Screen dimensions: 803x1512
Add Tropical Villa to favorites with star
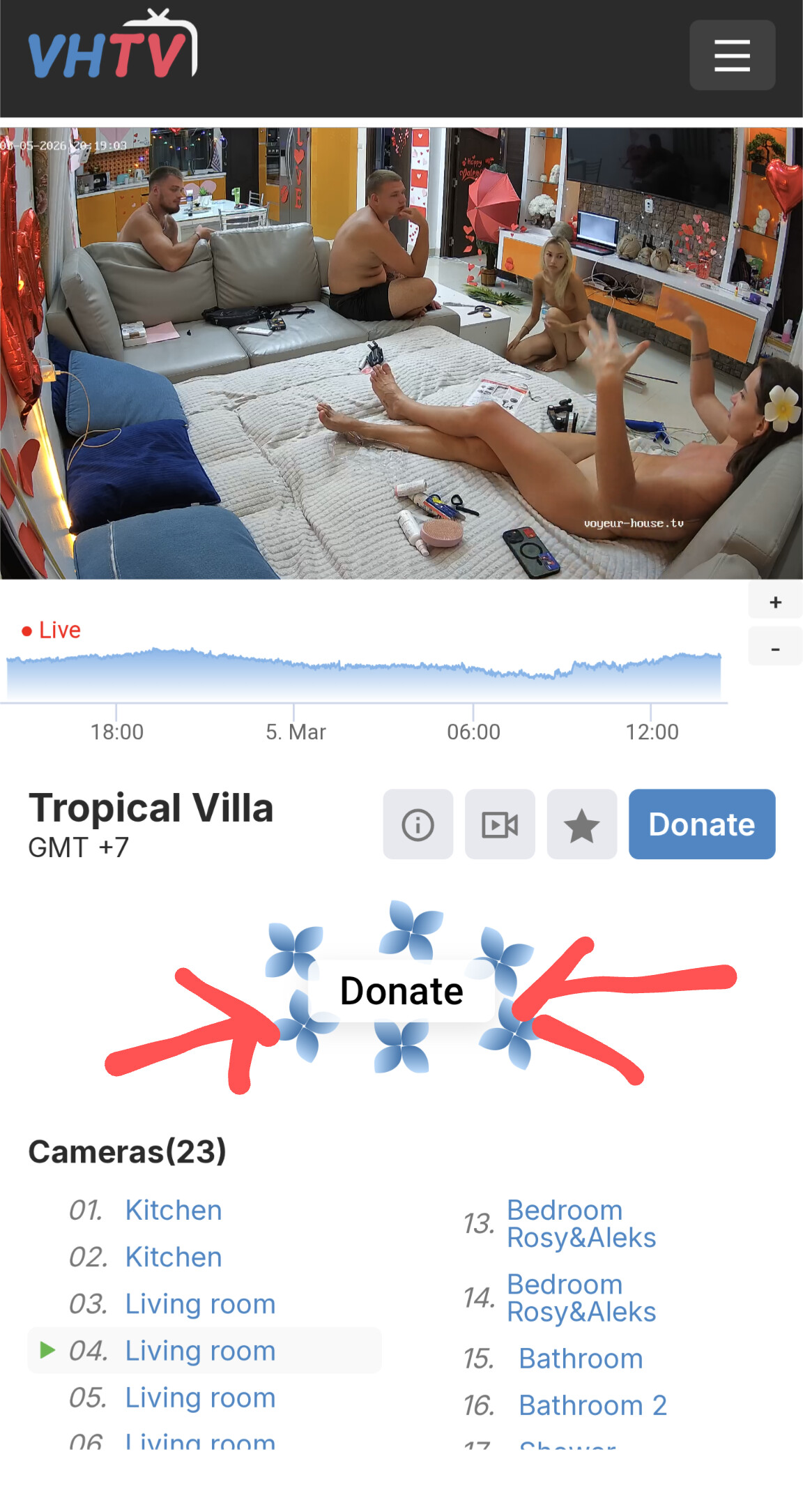tap(581, 824)
